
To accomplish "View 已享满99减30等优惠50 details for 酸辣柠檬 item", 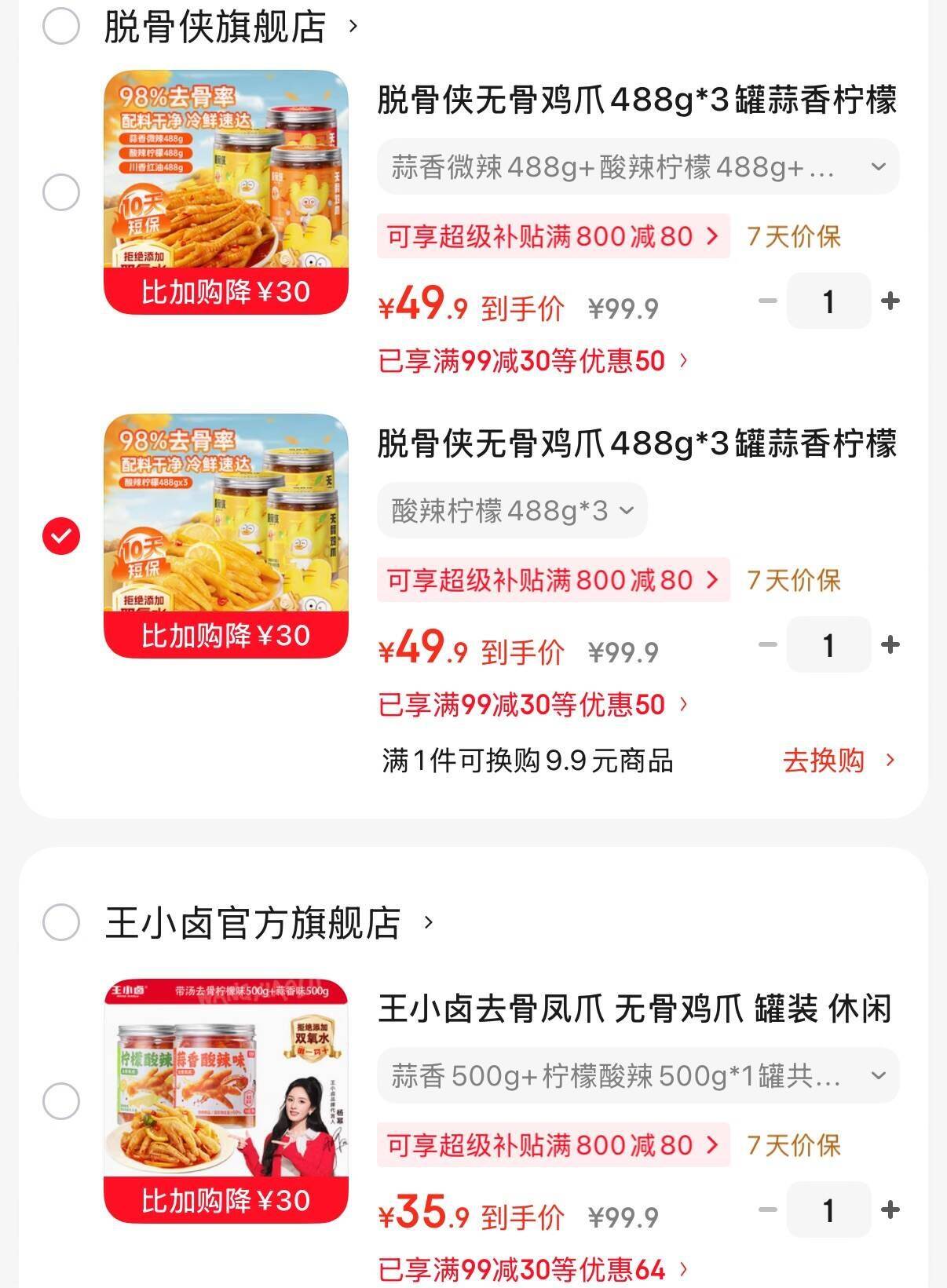I will tap(532, 705).
